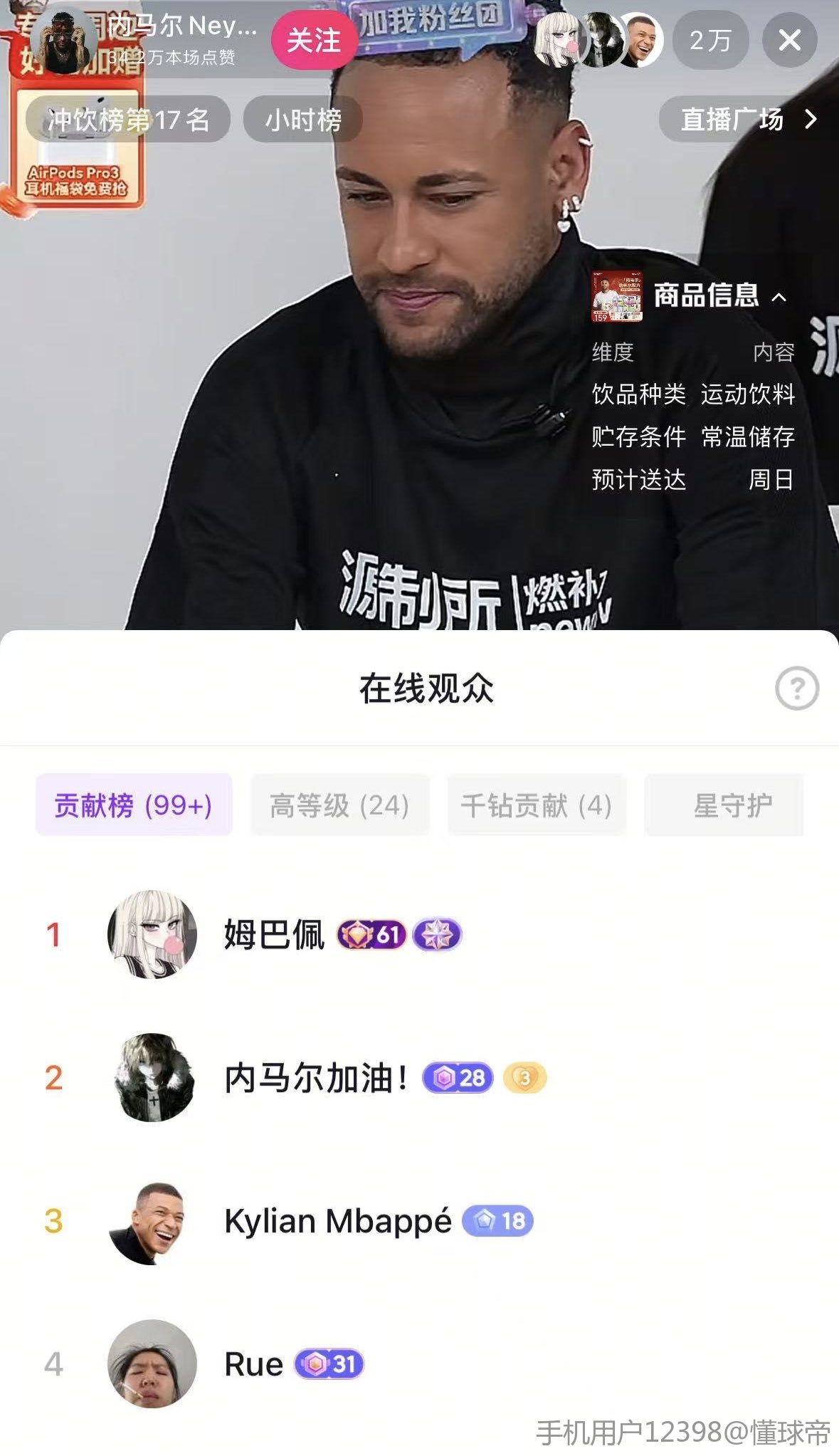The height and width of the screenshot is (1456, 839).
Task: Tap the 关注 follow button
Action: (x=313, y=41)
